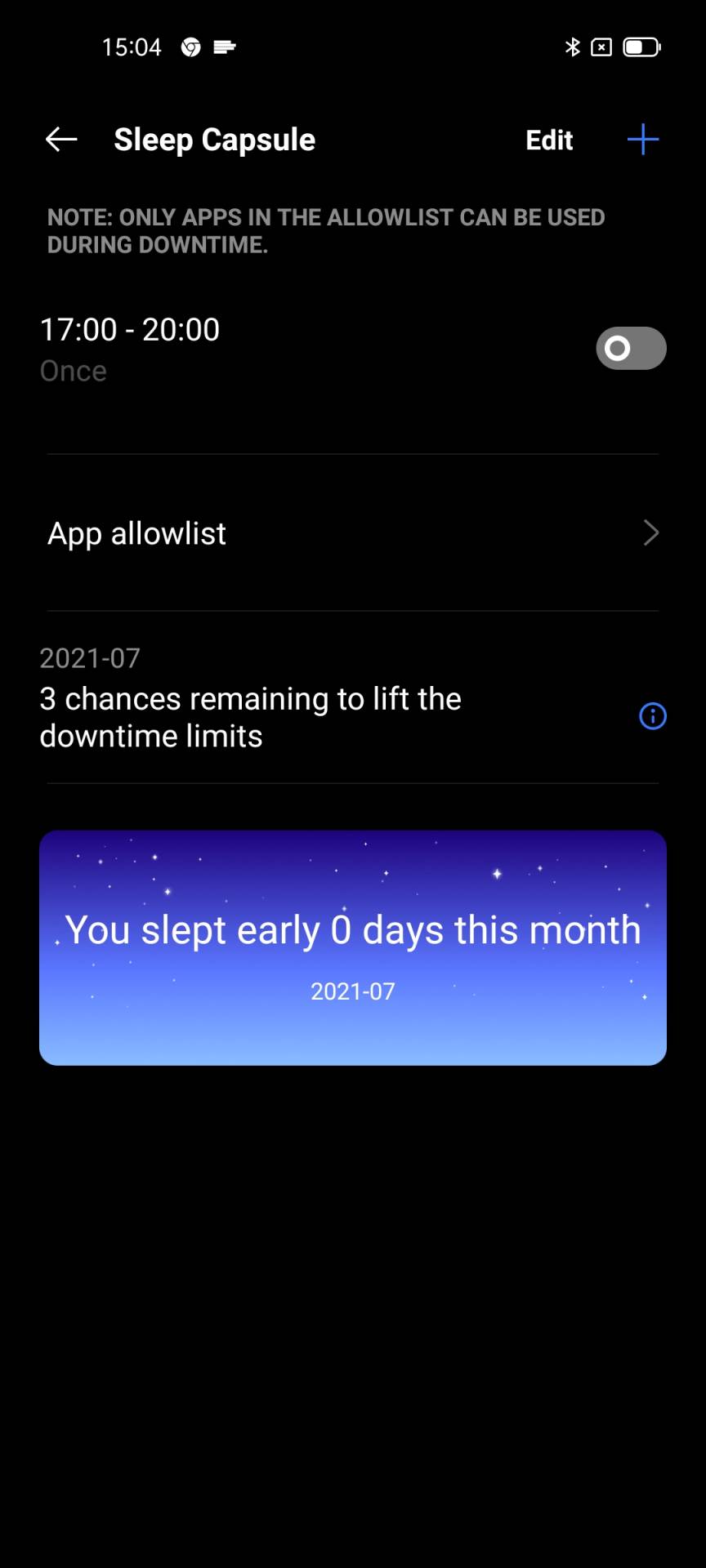Tap Edit in the top bar
The height and width of the screenshot is (1568, 706).
click(x=549, y=140)
